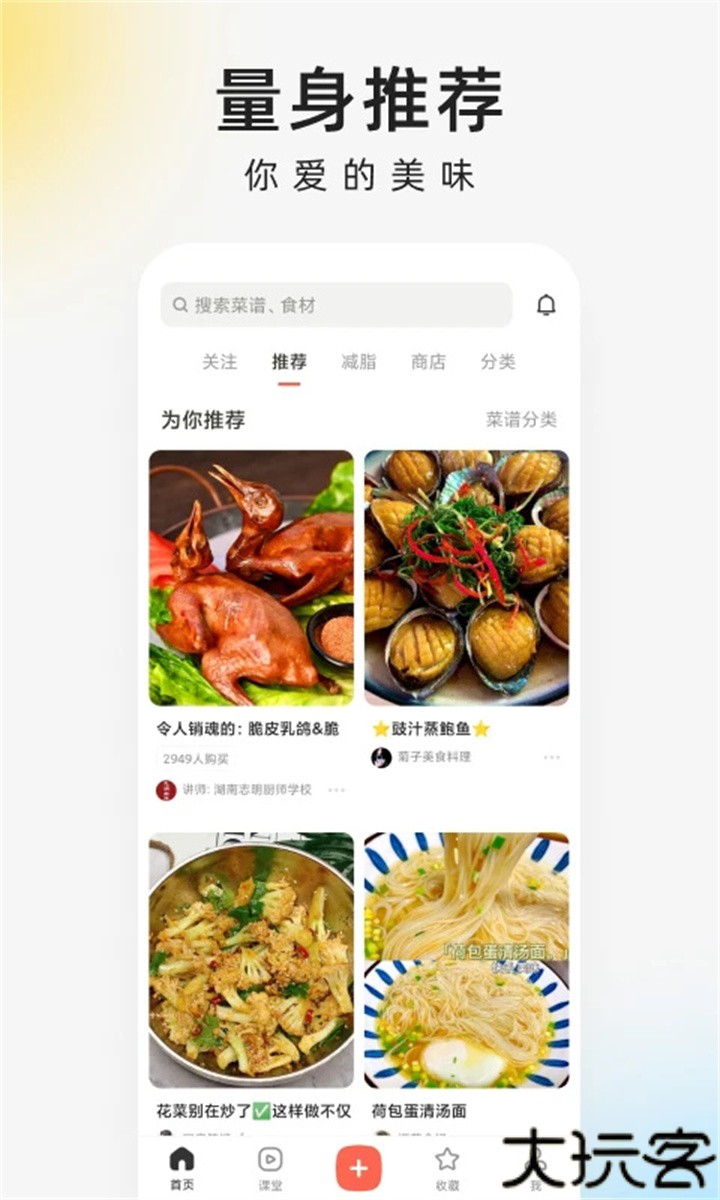Select the 关注 tab
720x1200 pixels.
tap(218, 362)
